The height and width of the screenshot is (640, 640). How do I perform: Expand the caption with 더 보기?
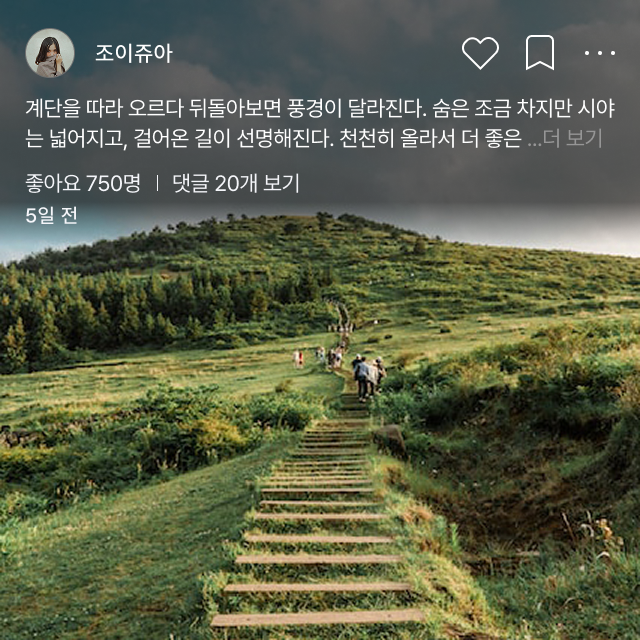pyautogui.click(x=573, y=139)
